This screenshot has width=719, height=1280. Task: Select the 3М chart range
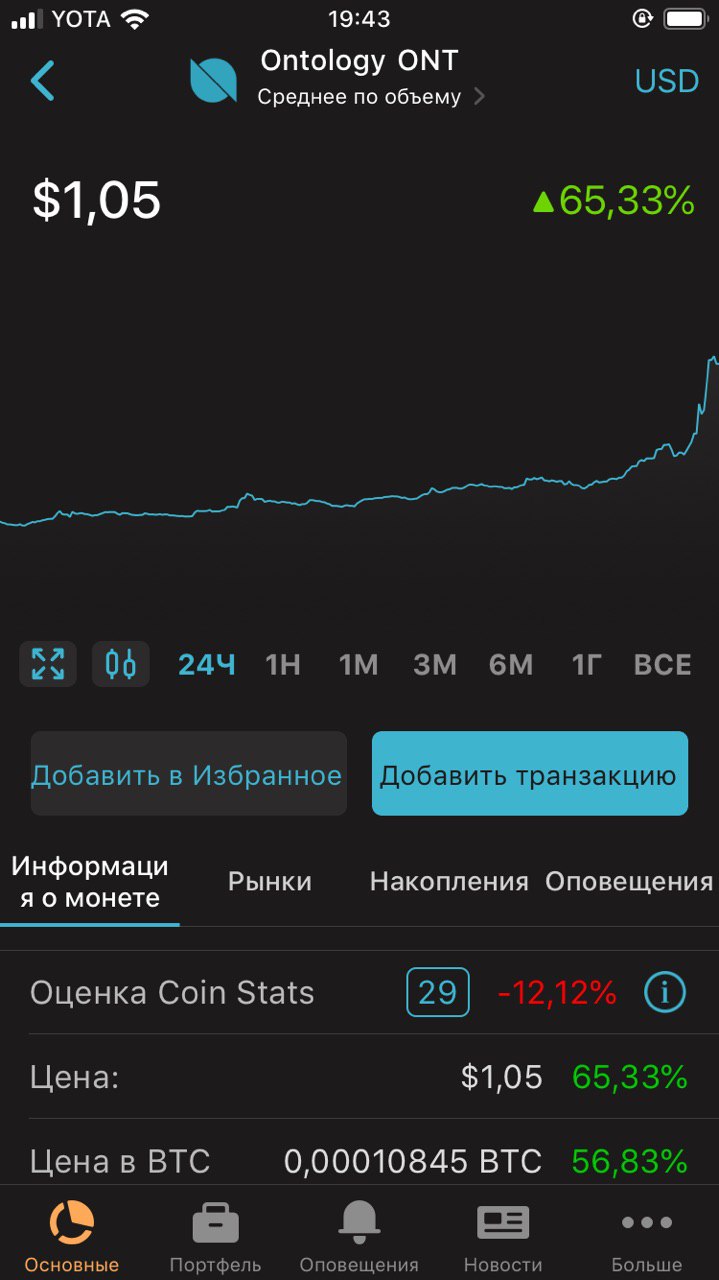point(435,665)
